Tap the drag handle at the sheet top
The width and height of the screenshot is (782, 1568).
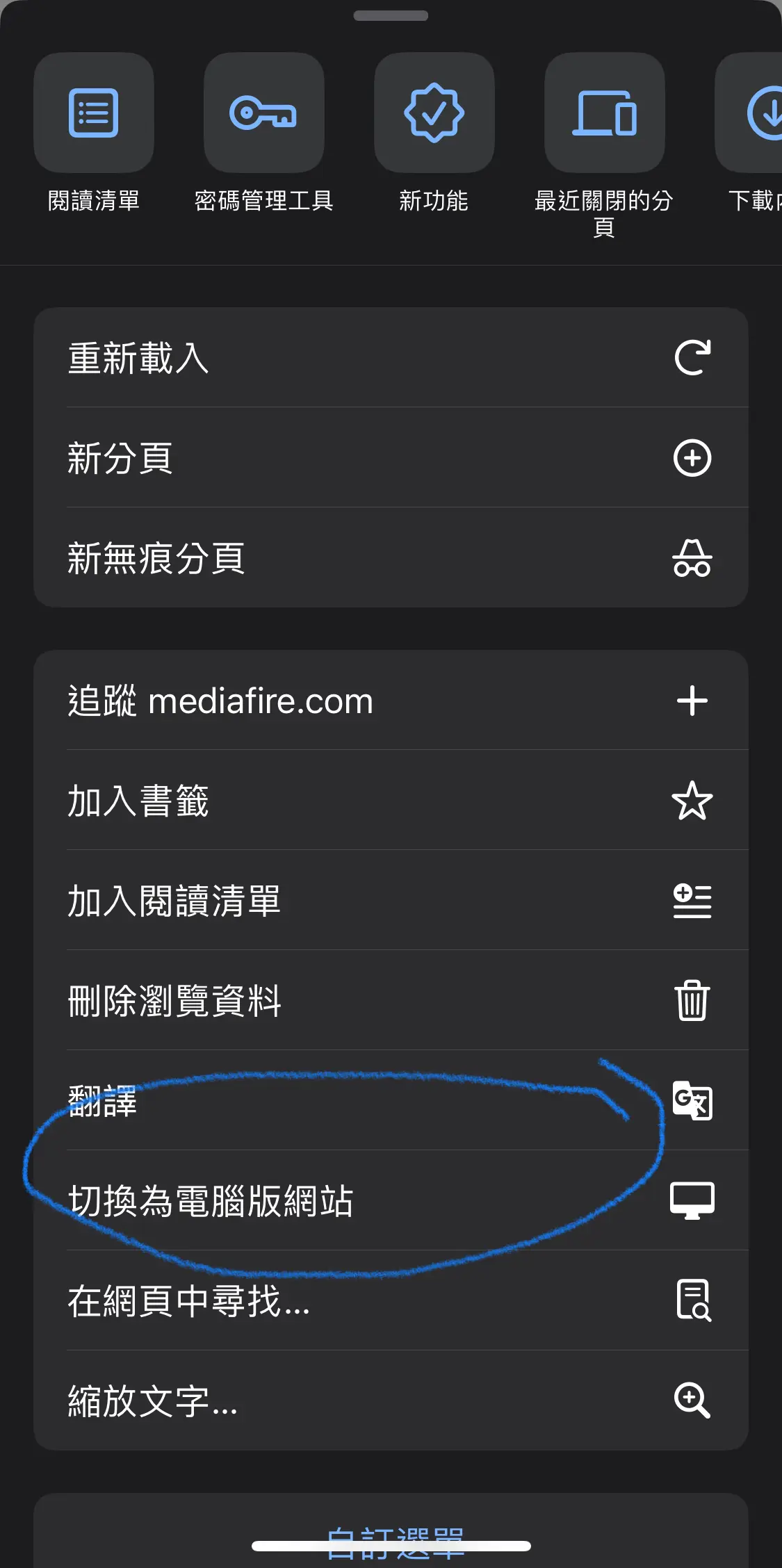coord(391,15)
